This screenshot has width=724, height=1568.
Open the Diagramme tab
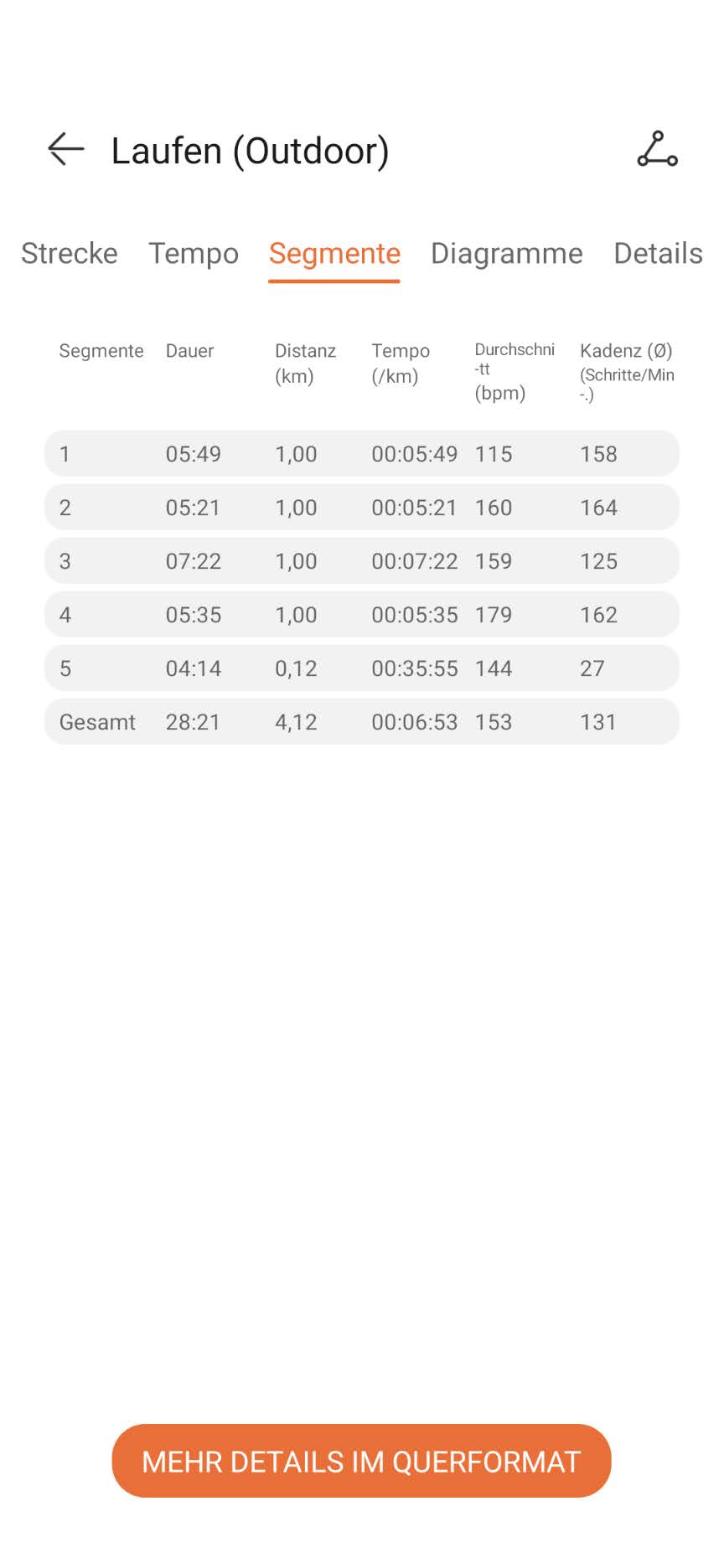point(506,253)
